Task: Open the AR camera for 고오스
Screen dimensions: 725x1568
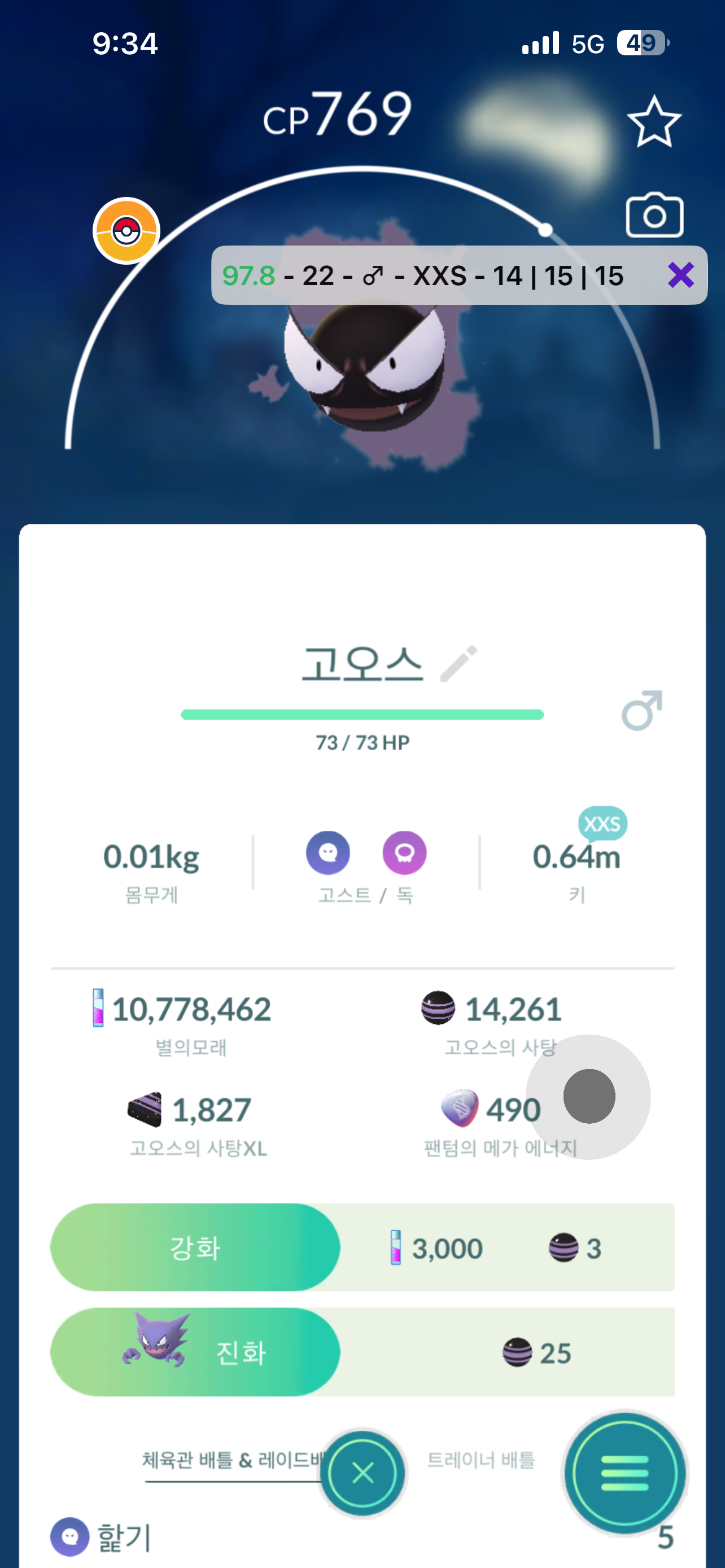Action: [654, 216]
